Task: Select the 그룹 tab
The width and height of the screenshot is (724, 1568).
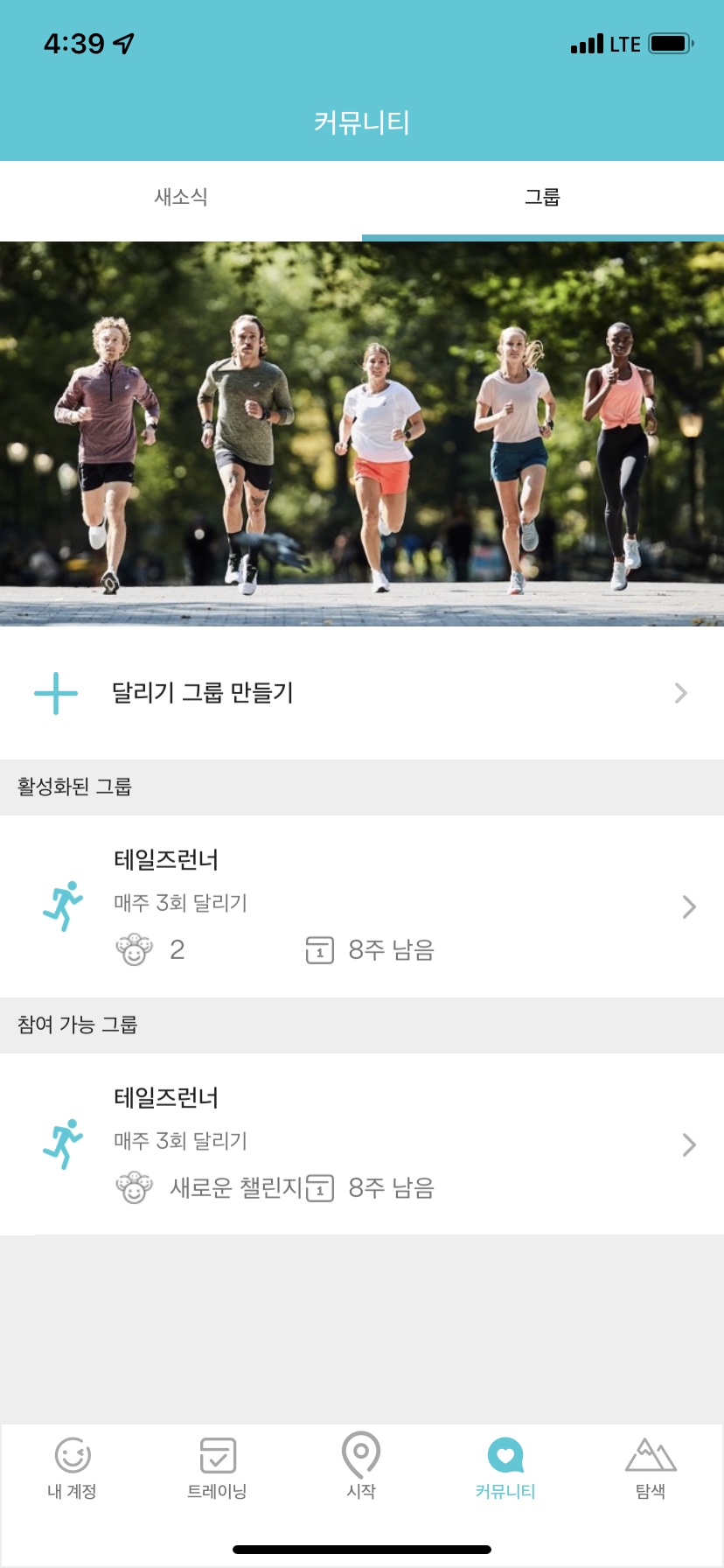Action: pyautogui.click(x=542, y=198)
